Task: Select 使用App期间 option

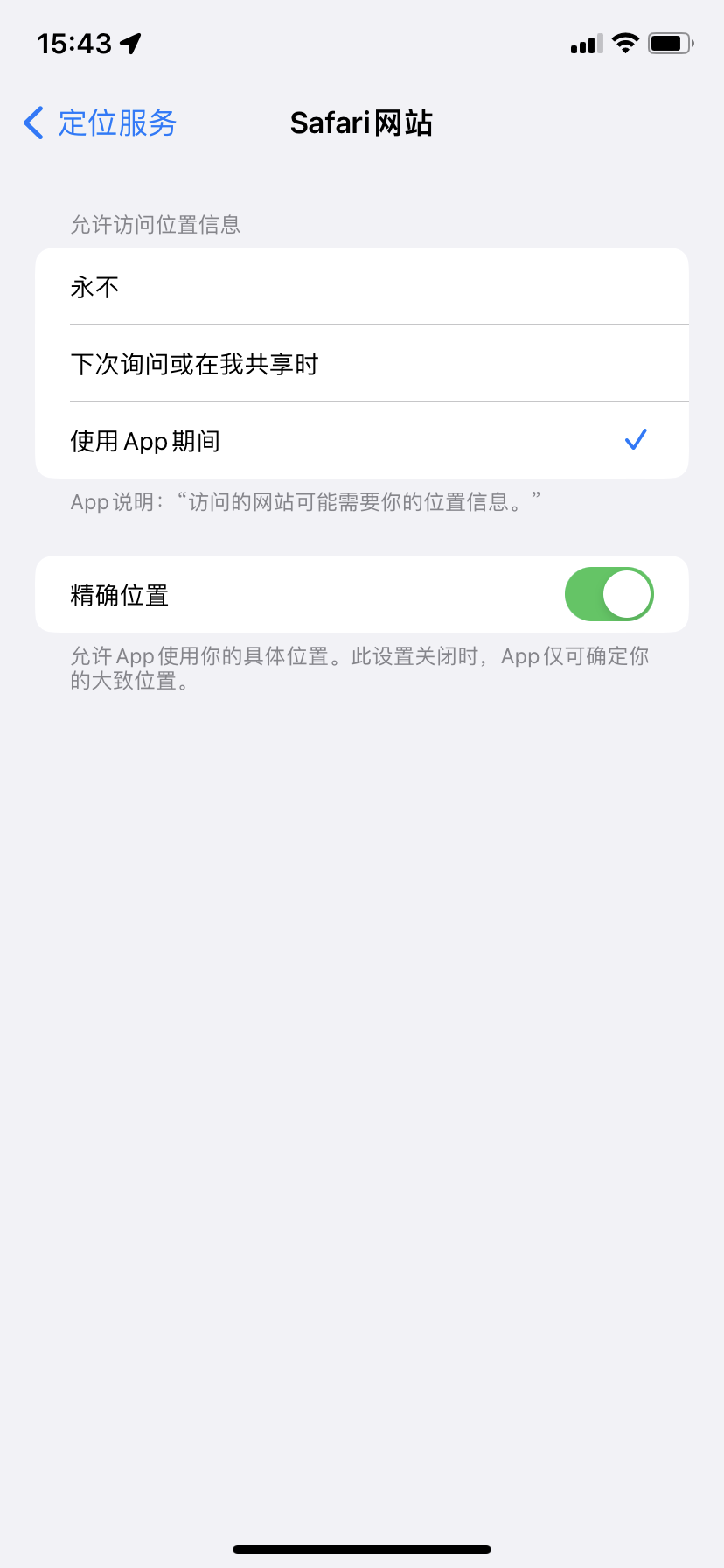Action: click(x=362, y=441)
